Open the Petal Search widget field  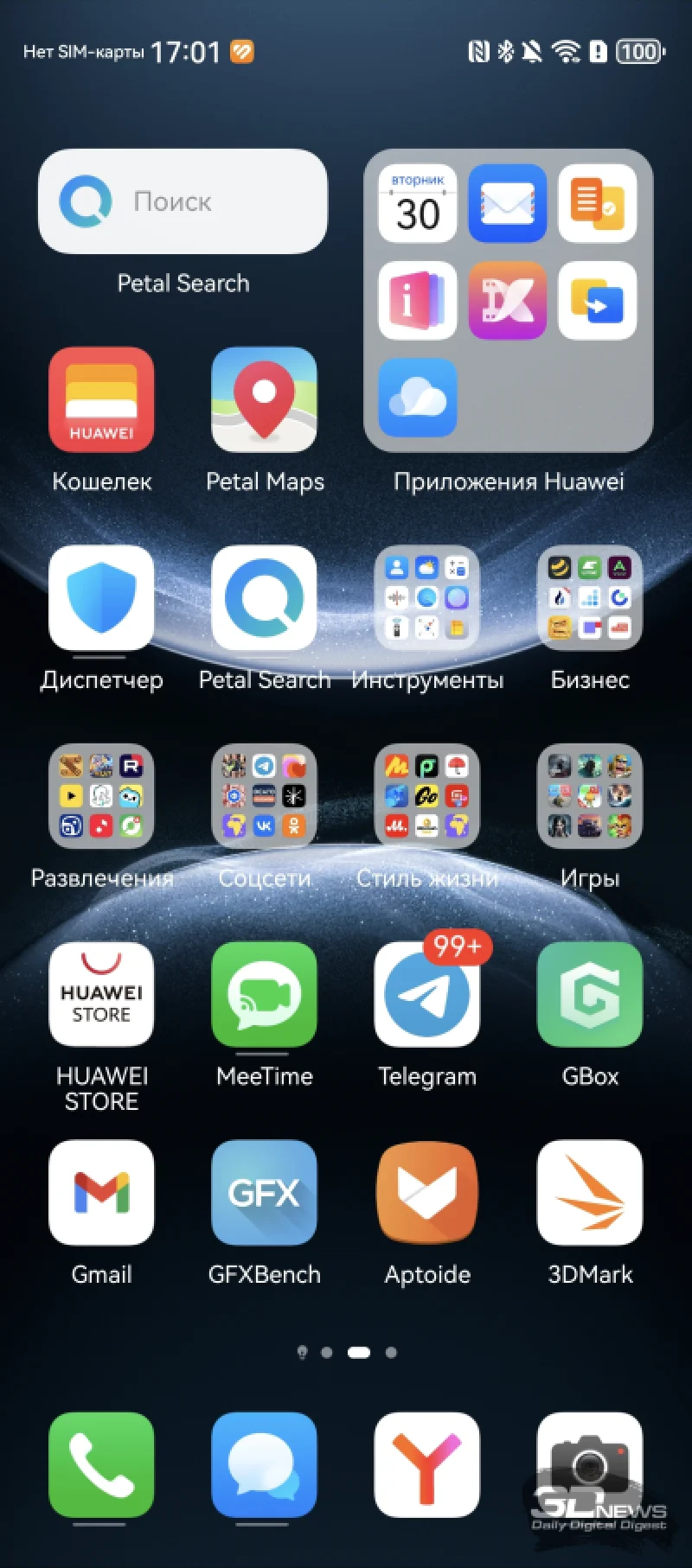tap(183, 201)
